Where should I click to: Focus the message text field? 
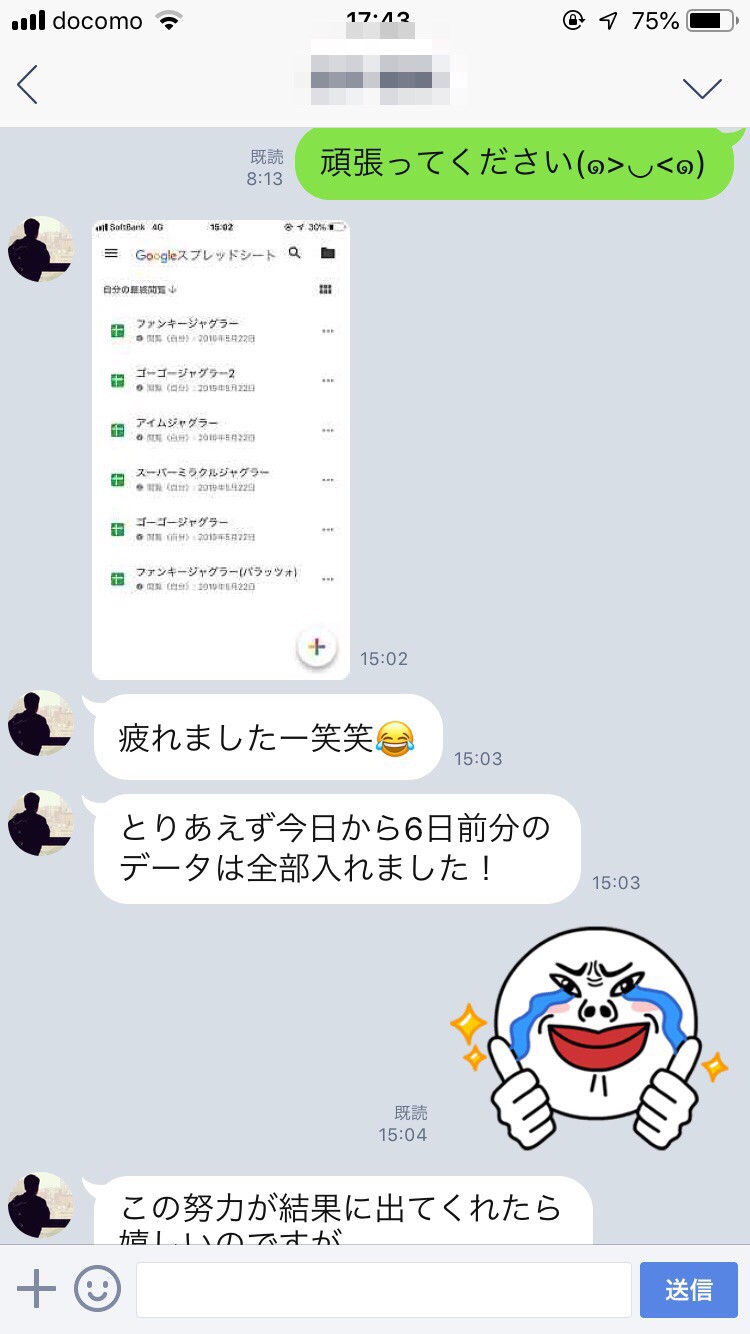pyautogui.click(x=383, y=1289)
